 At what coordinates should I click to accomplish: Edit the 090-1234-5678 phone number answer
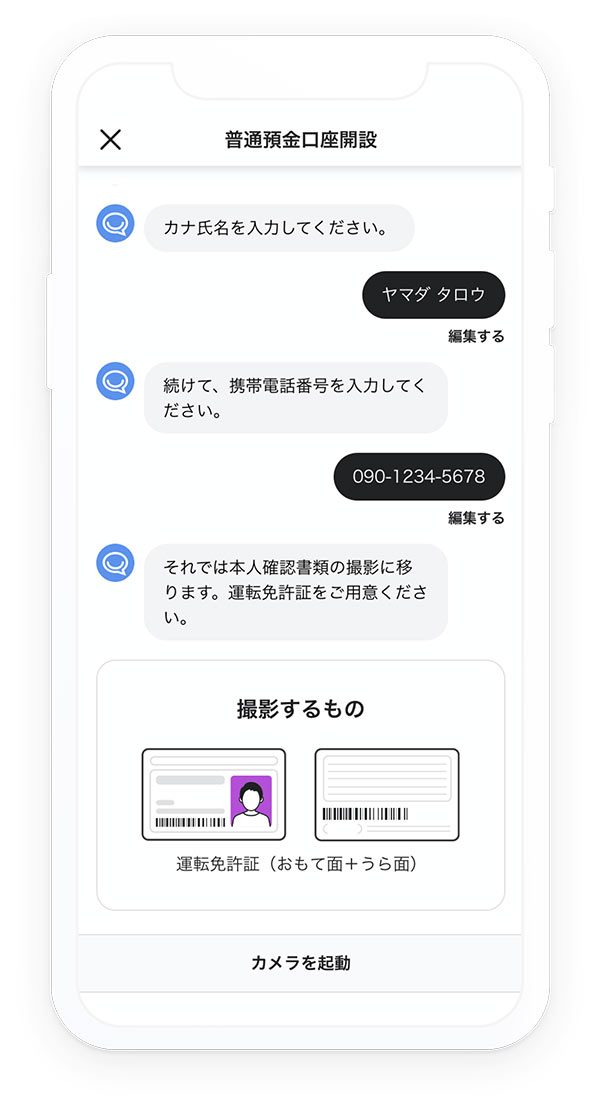476,518
